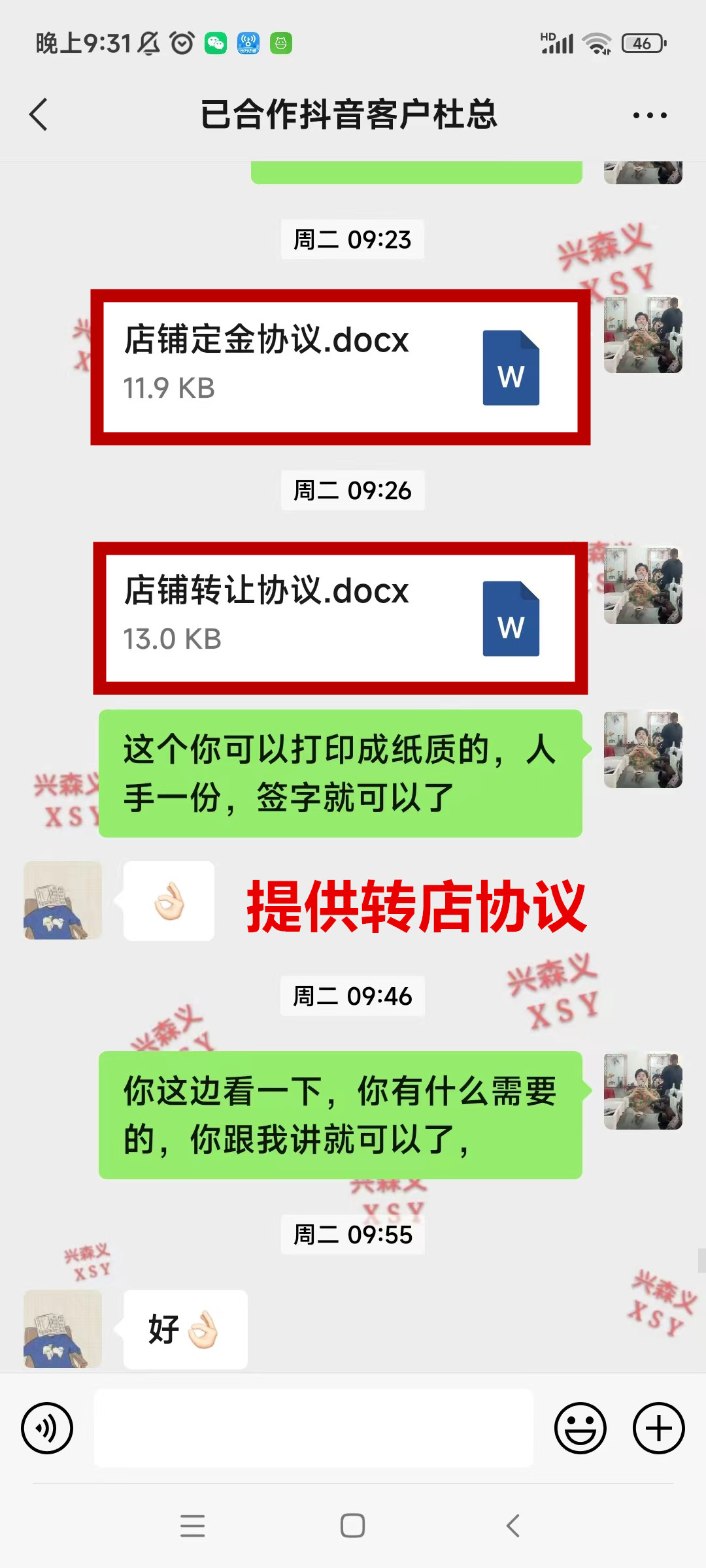706x1568 pixels.
Task: Tap the avatar beside 店铺定金协议.docx
Action: (643, 335)
